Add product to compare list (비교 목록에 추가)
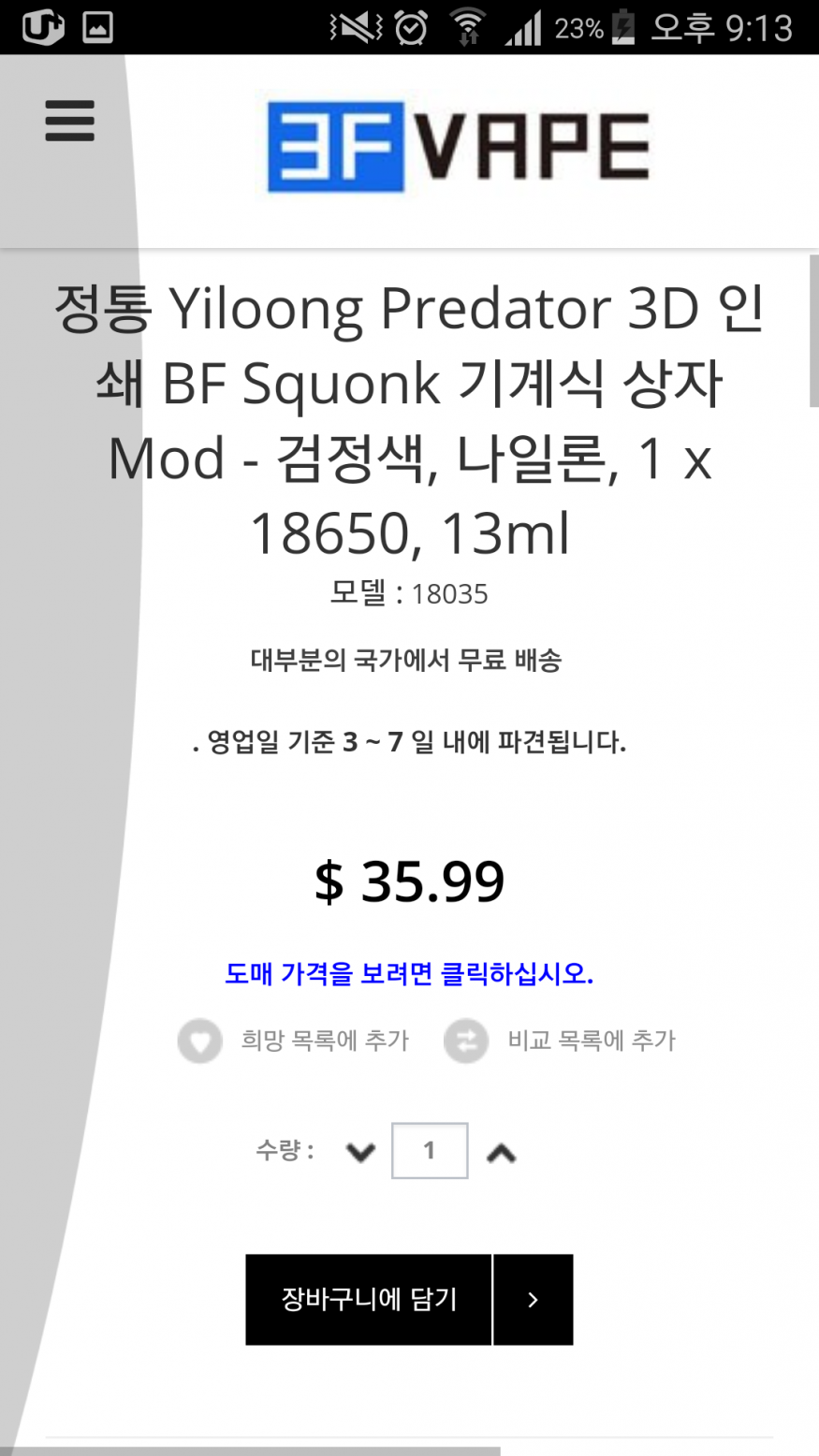819x1456 pixels. click(x=560, y=1041)
